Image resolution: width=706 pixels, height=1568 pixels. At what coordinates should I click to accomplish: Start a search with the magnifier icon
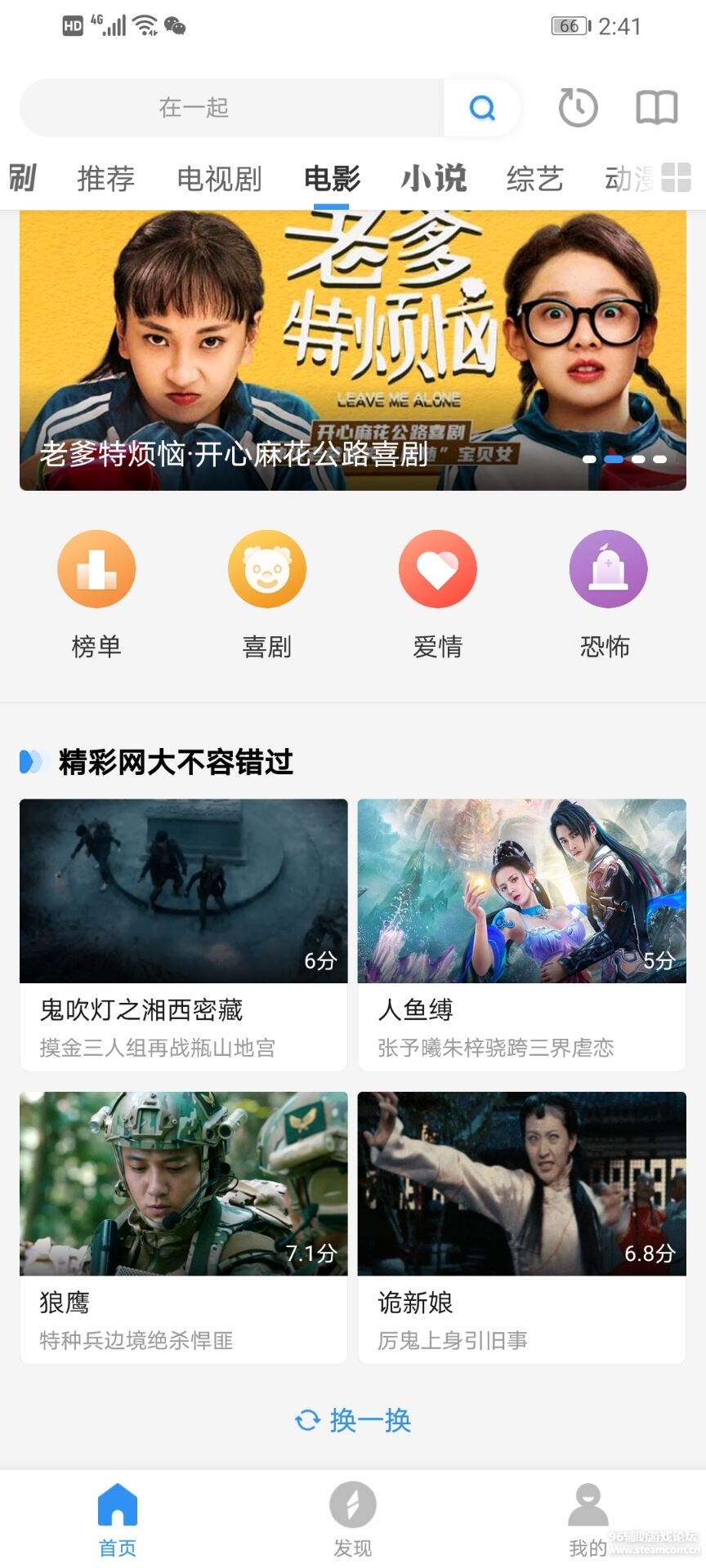(481, 107)
